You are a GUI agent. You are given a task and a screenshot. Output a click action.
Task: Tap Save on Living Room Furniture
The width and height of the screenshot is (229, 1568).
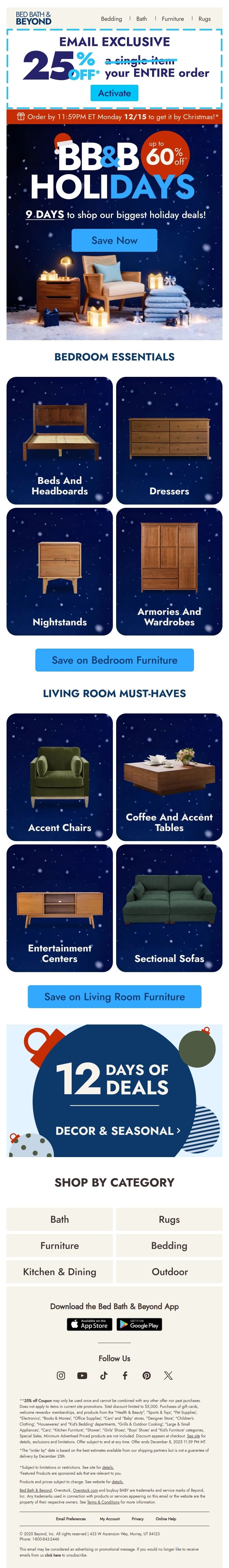(114, 996)
